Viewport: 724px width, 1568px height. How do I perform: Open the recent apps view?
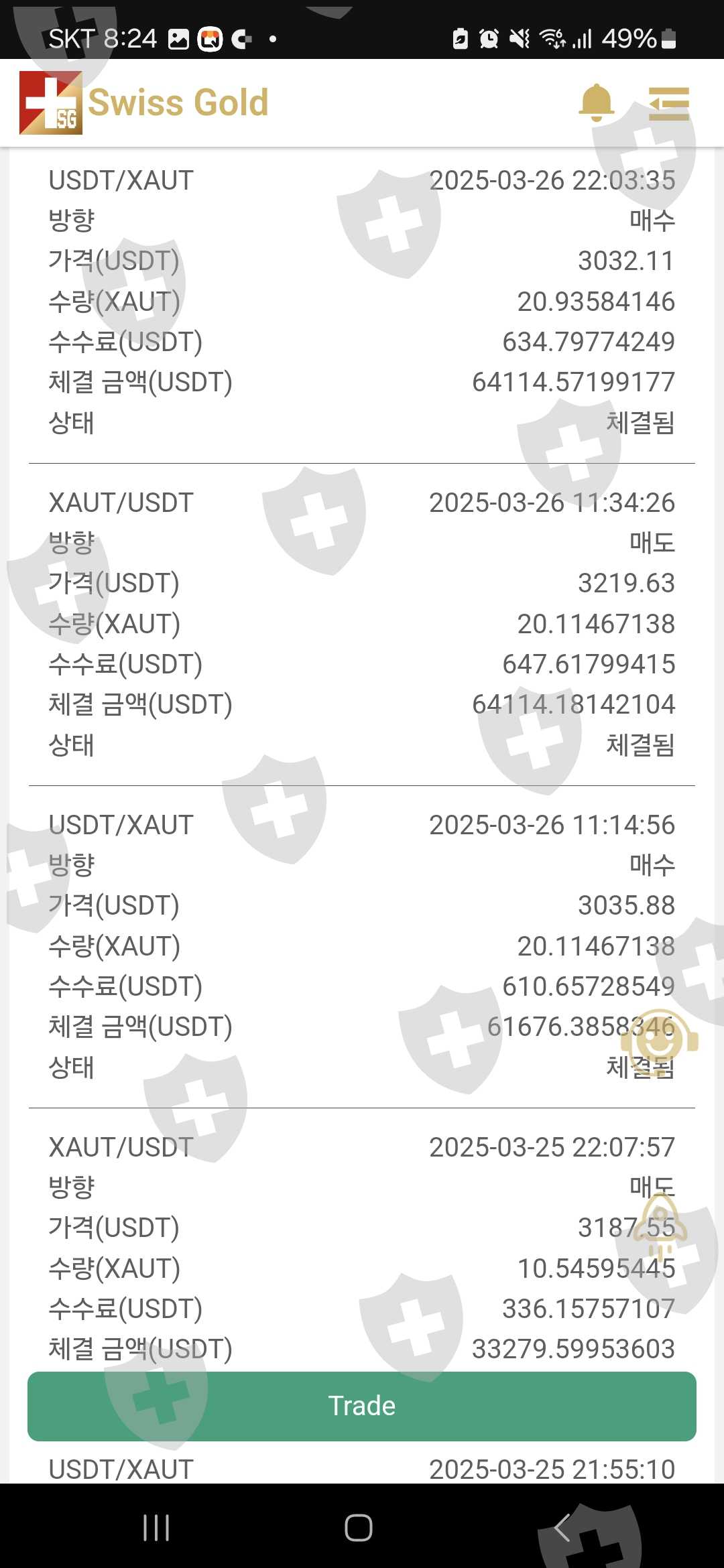[156, 1528]
